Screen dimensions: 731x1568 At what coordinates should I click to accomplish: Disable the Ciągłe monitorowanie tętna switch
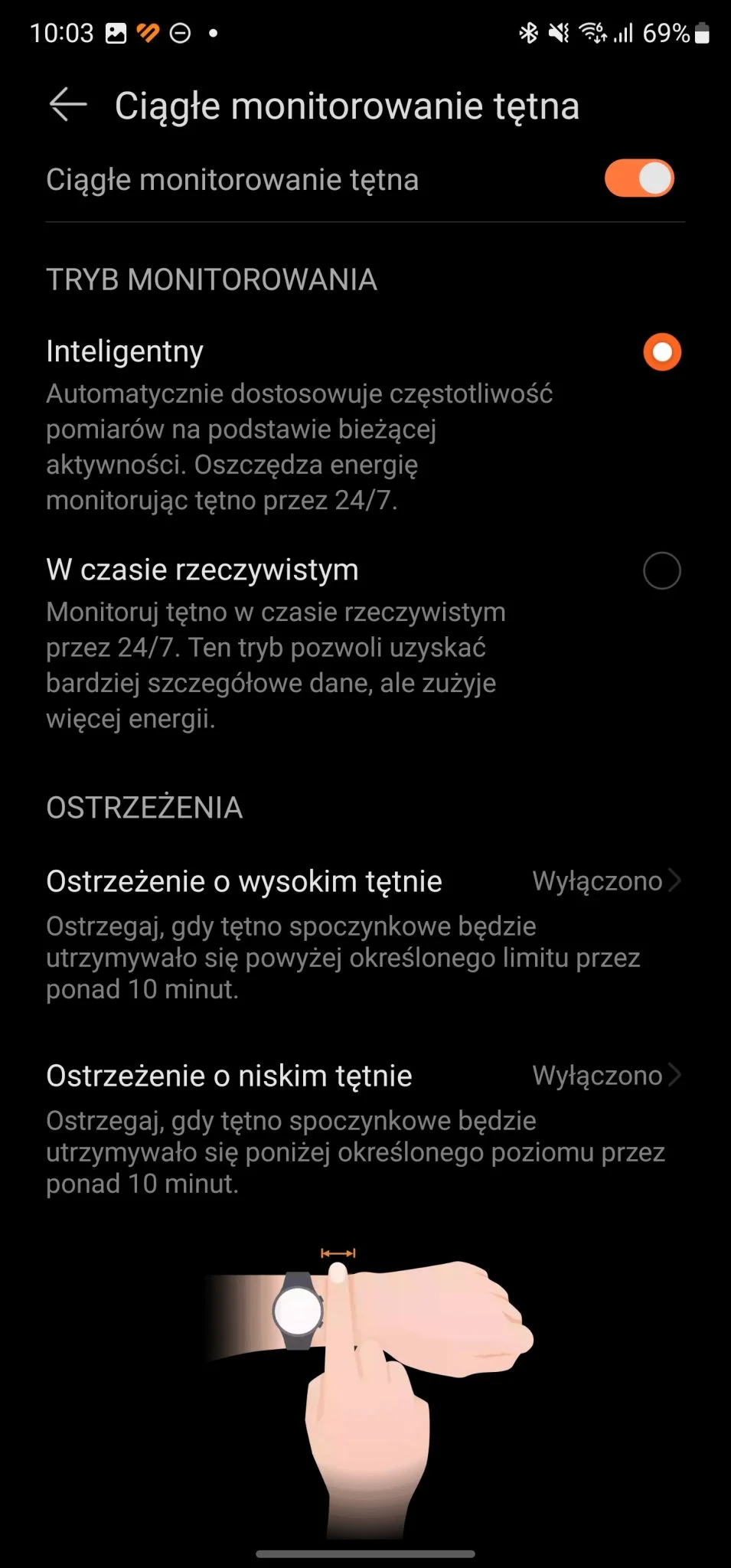point(639,178)
